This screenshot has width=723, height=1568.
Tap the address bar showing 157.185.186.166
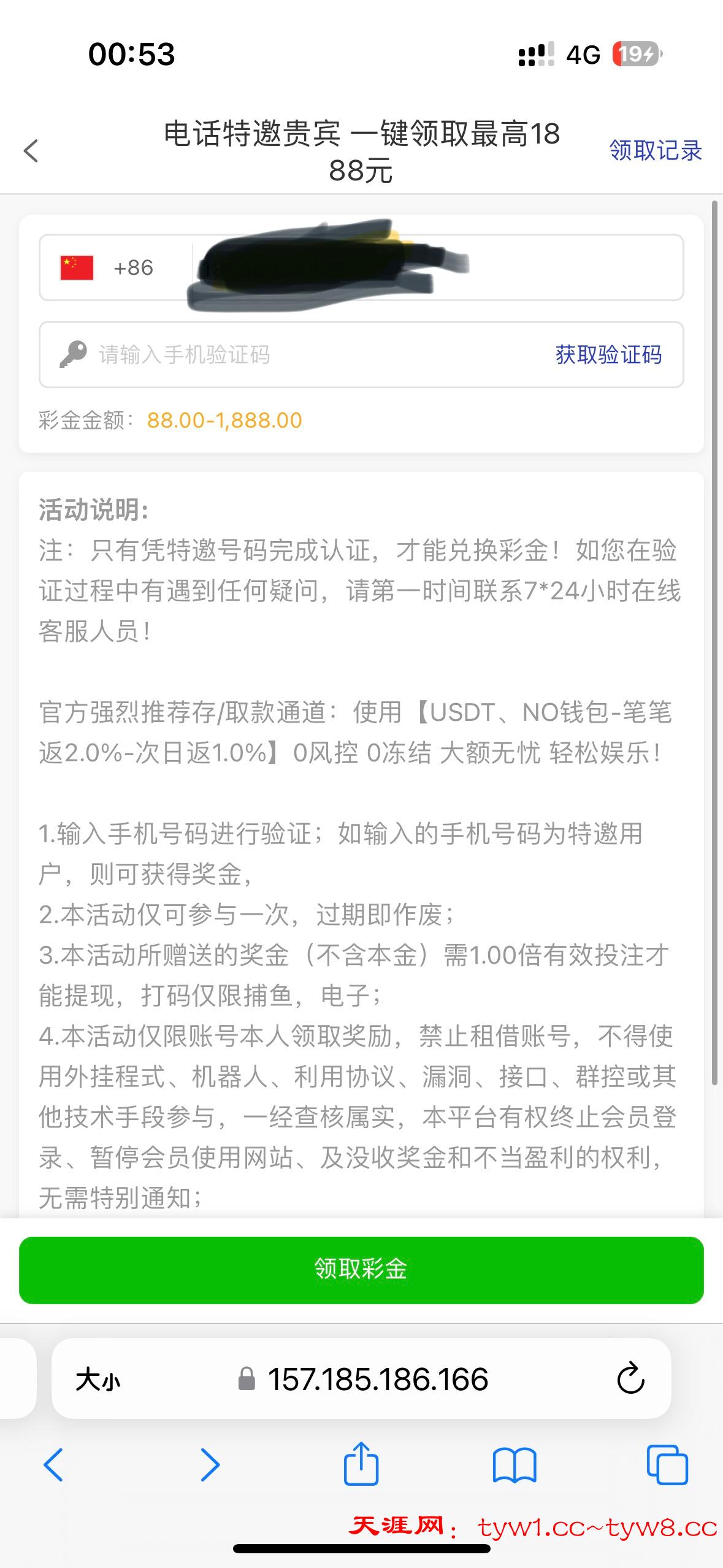coord(377,1380)
